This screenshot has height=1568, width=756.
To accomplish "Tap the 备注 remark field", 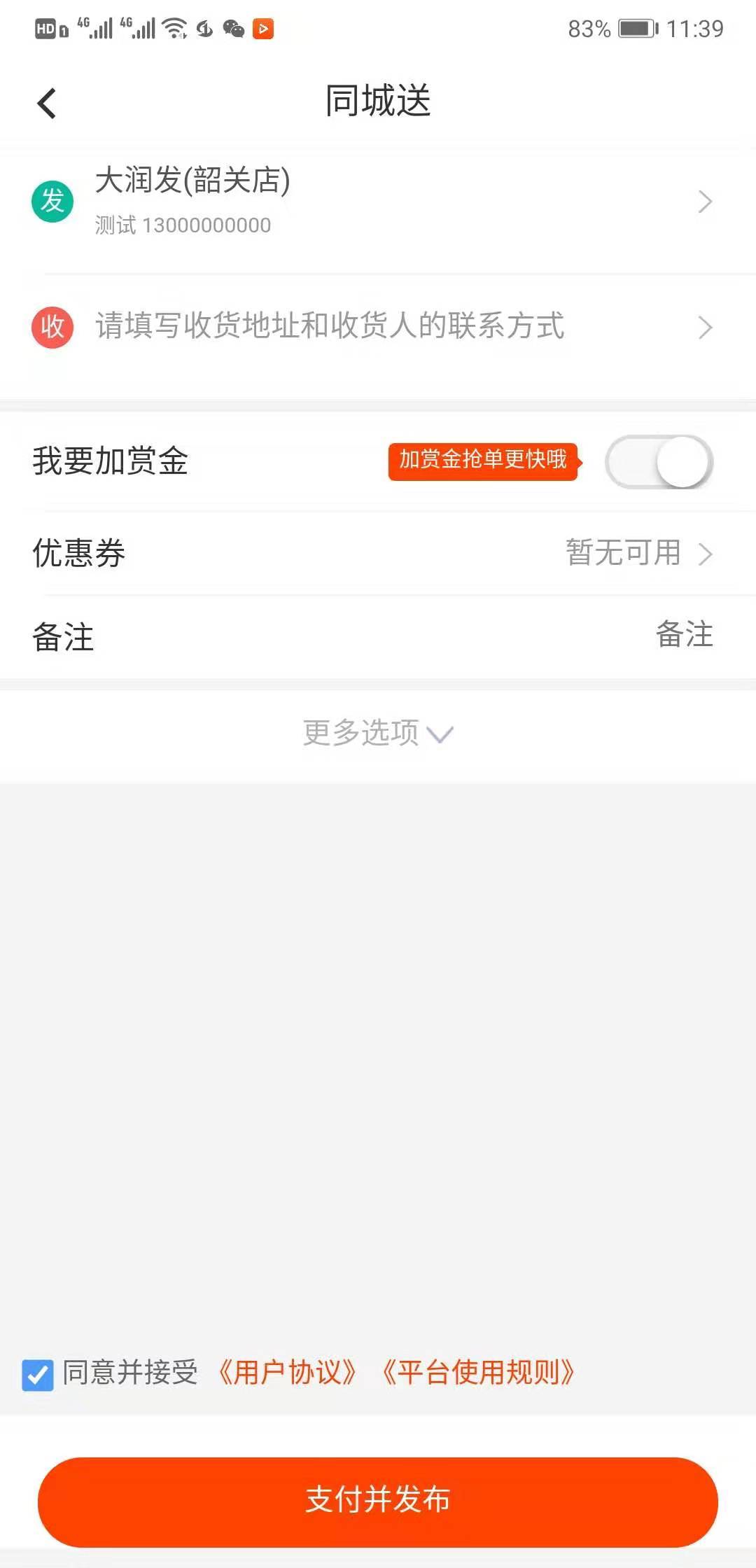I will (x=378, y=636).
